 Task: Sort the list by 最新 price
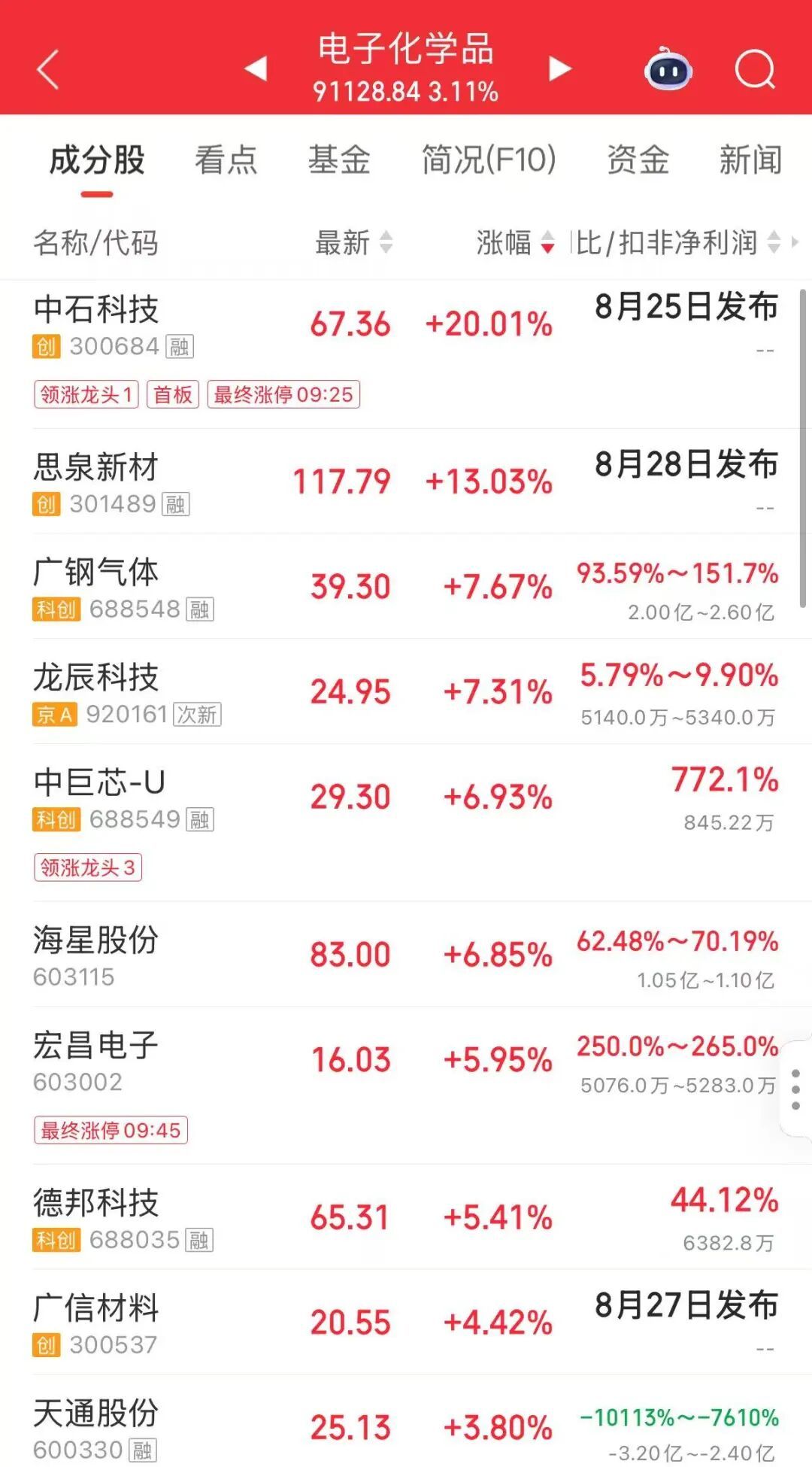tap(353, 242)
